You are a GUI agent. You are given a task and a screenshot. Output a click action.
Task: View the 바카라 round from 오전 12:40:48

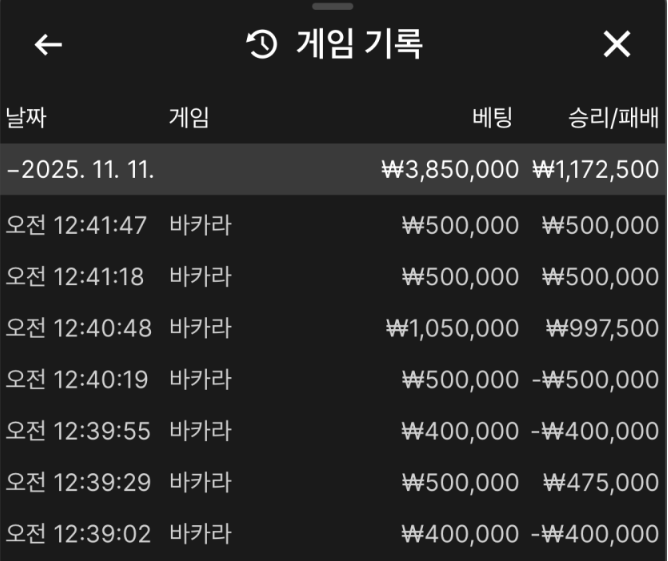[333, 327]
